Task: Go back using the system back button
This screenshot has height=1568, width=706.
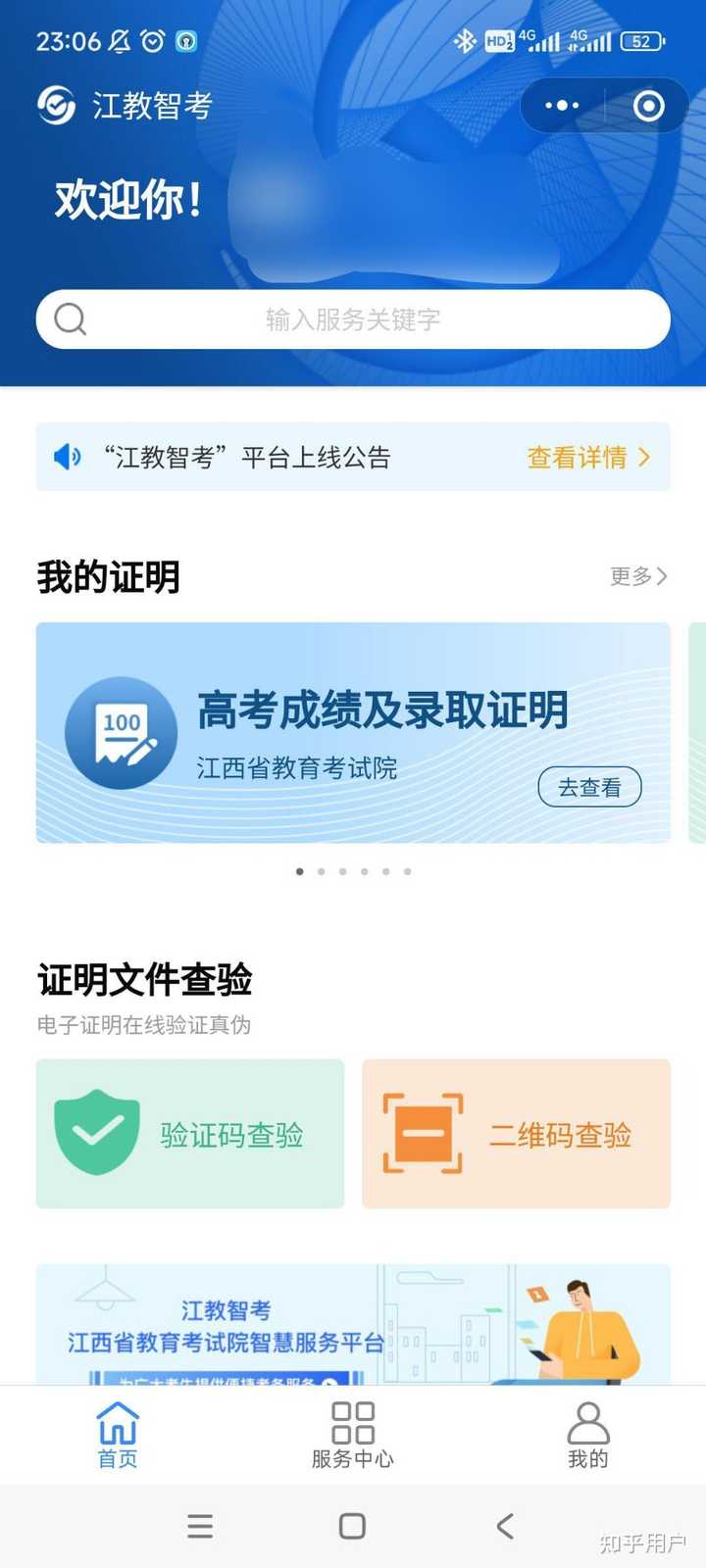Action: [x=505, y=1526]
